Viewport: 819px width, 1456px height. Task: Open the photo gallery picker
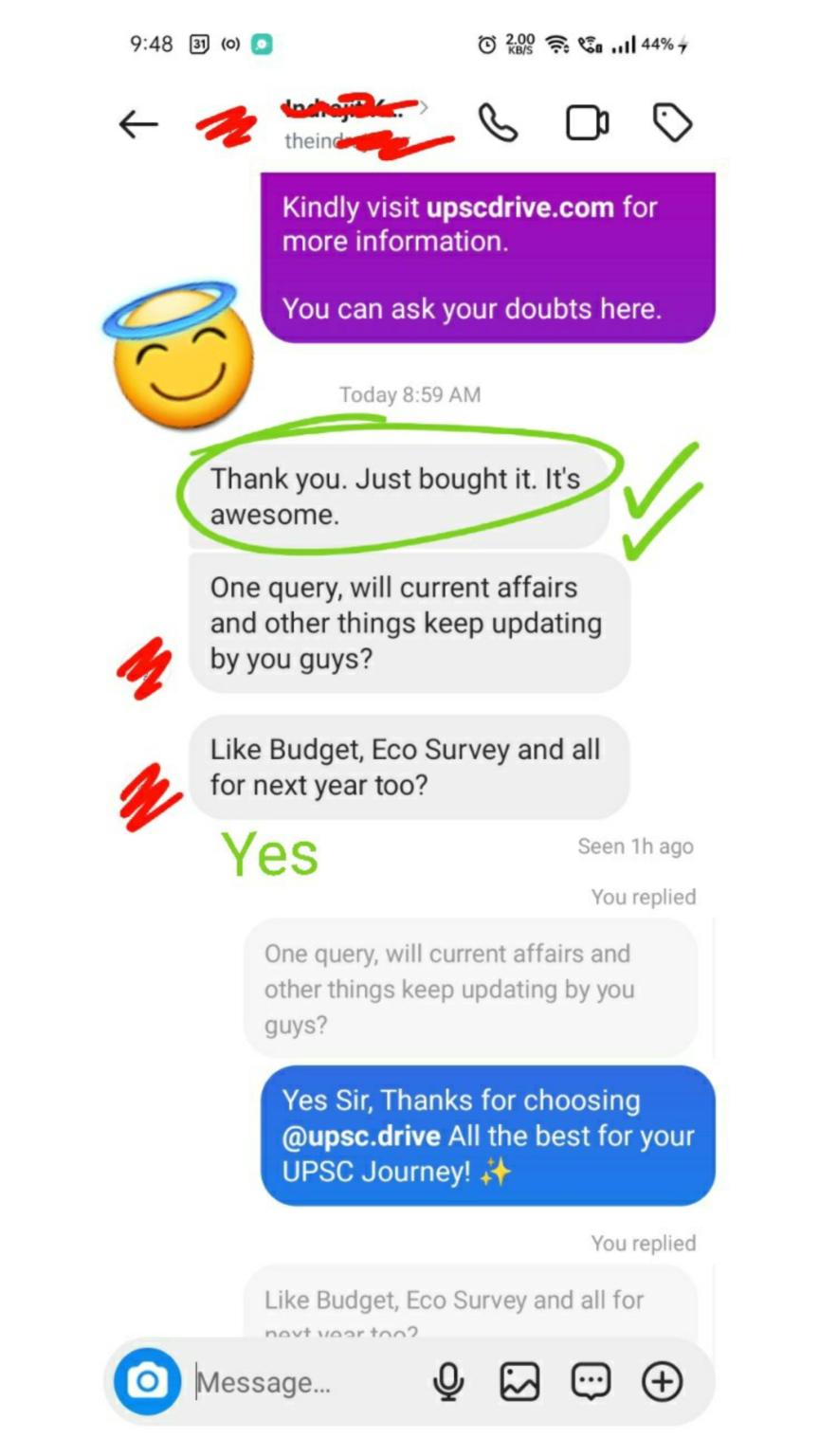coord(519,1382)
